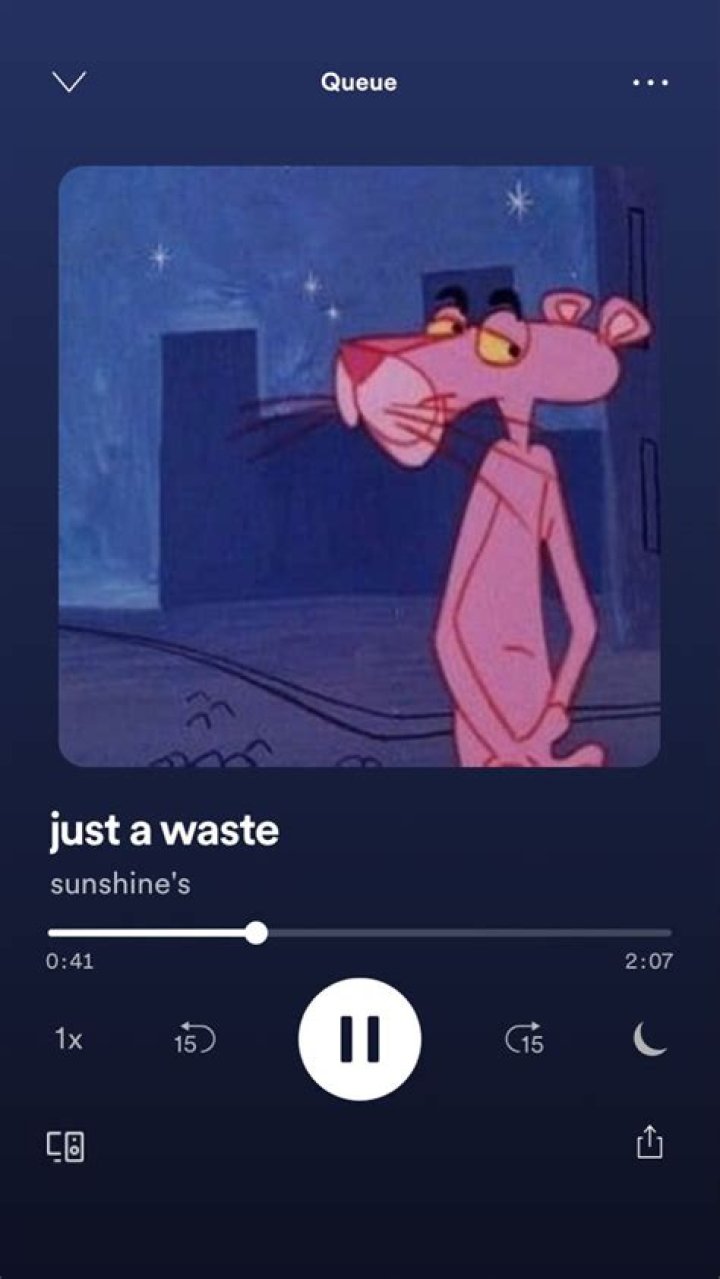This screenshot has height=1279, width=720.
Task: Set the sleep timer moon icon
Action: 650,1040
